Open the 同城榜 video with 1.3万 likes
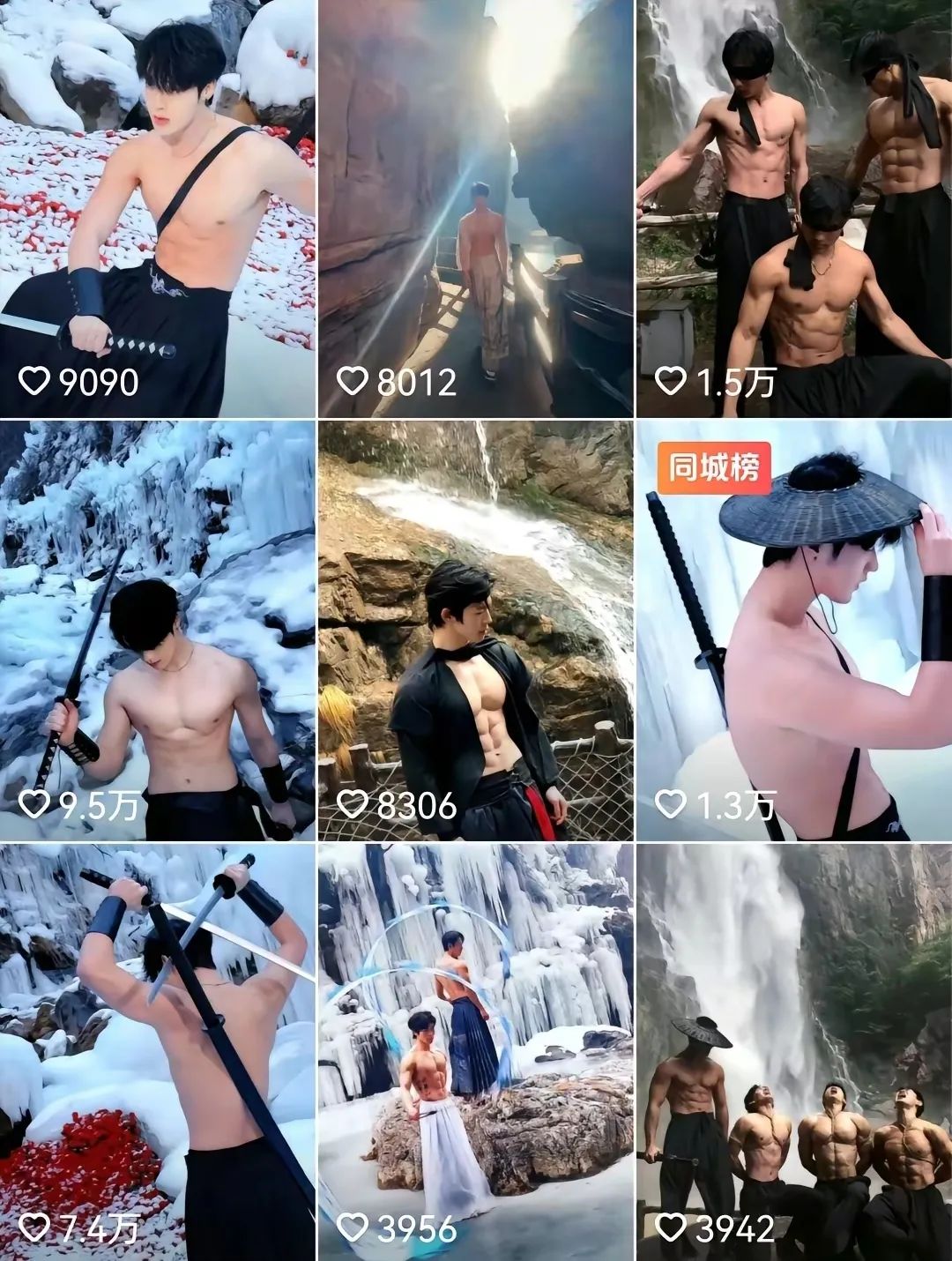Screen dimensions: 952x1261 coord(794,630)
